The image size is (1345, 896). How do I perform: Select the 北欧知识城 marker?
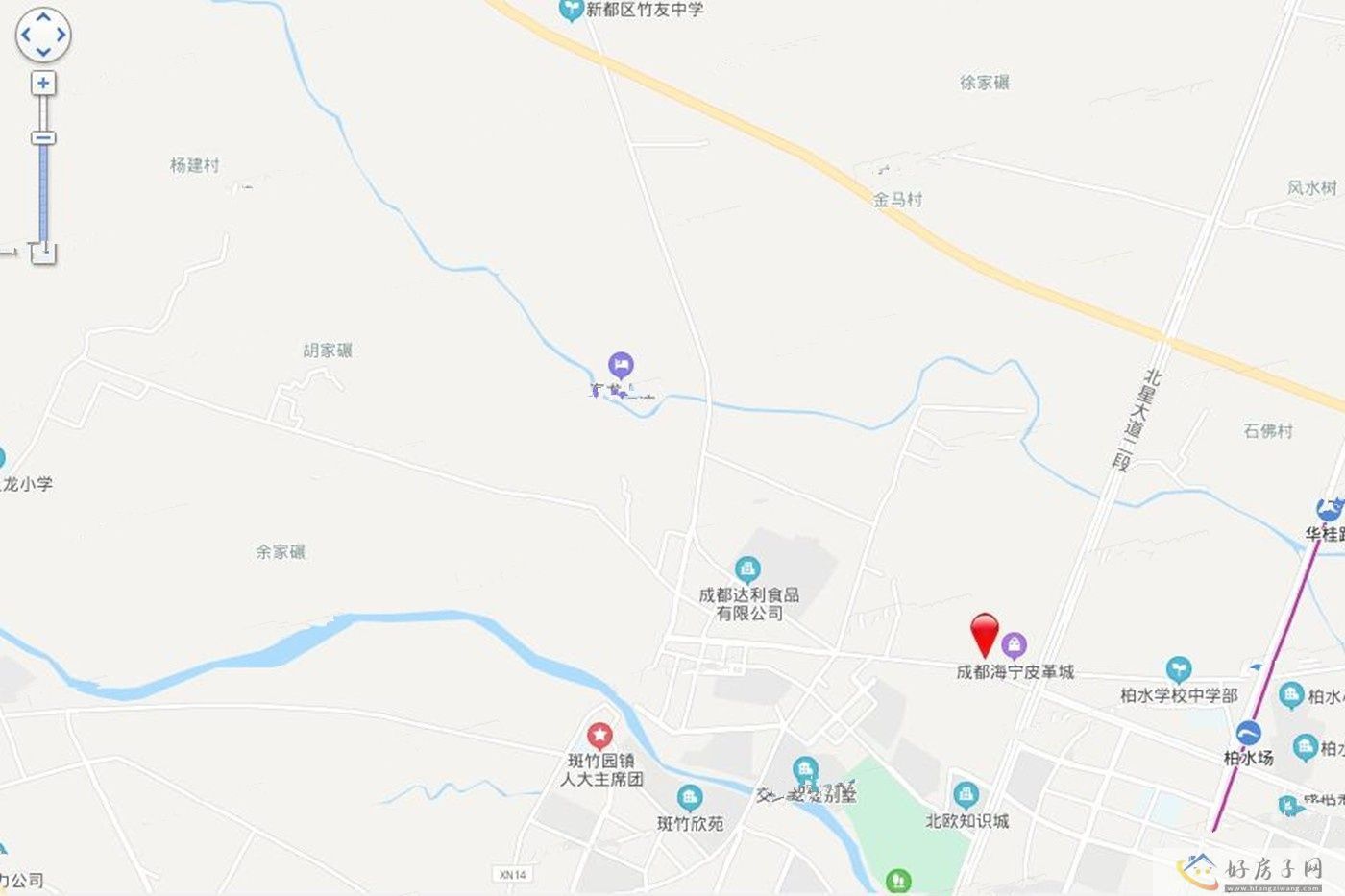(966, 795)
